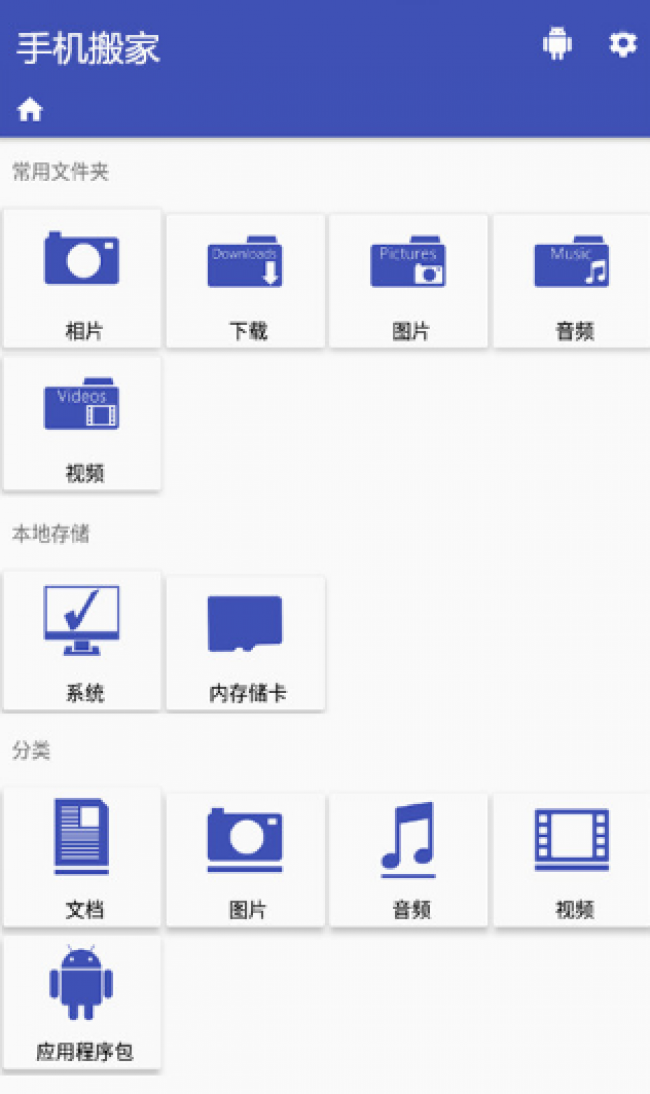The height and width of the screenshot is (1094, 650).
Task: Browse 系统 storage
Action: [82, 642]
